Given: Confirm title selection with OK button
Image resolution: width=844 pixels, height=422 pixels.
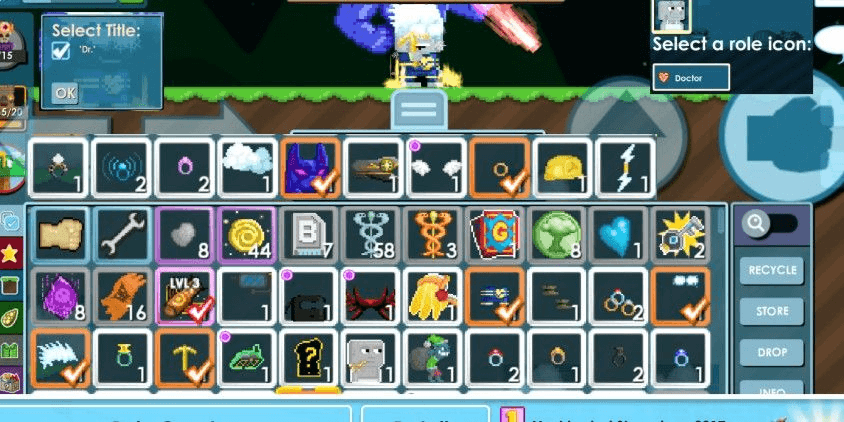Looking at the screenshot, I should point(65,93).
